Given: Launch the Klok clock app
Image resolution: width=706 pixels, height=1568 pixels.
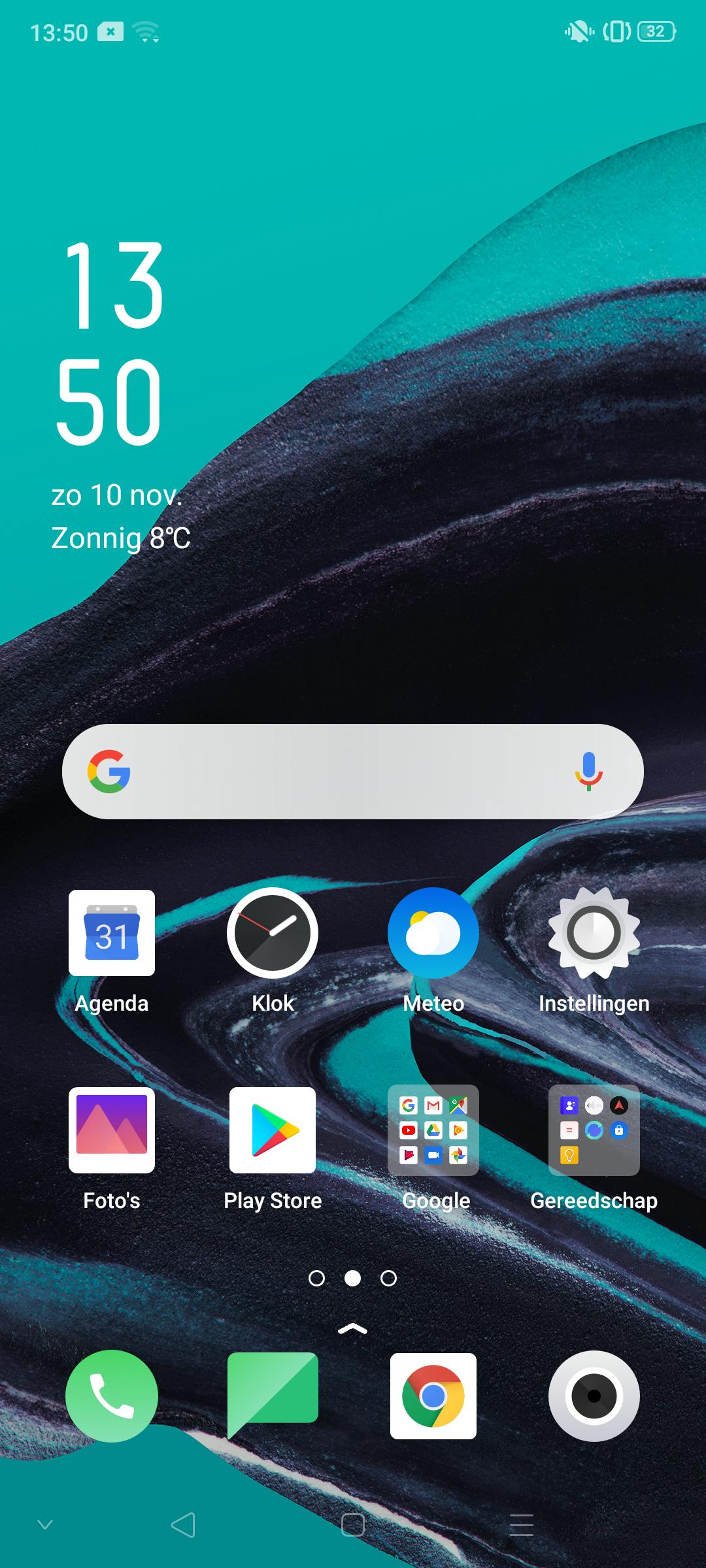Looking at the screenshot, I should click(x=273, y=933).
